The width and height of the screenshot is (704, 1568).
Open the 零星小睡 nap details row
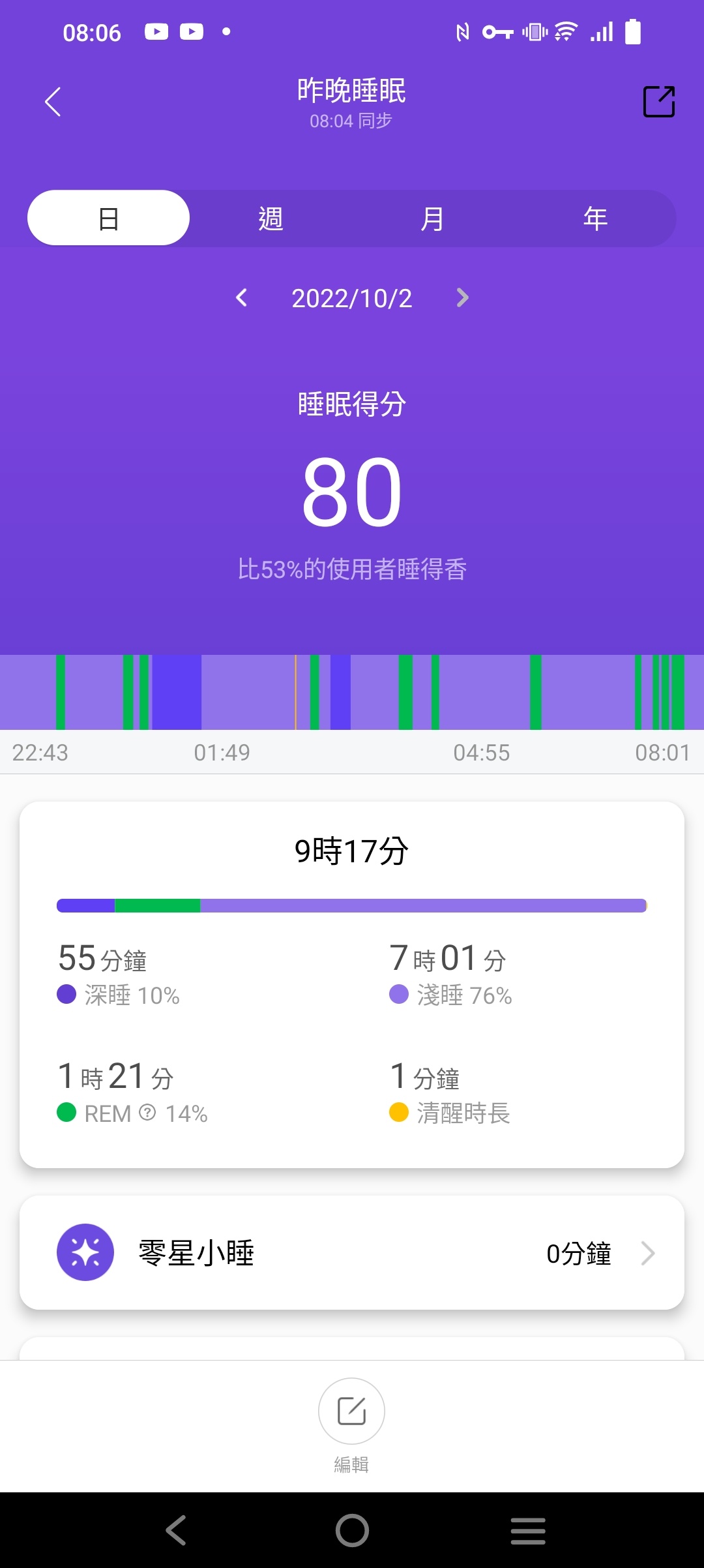(x=352, y=1253)
